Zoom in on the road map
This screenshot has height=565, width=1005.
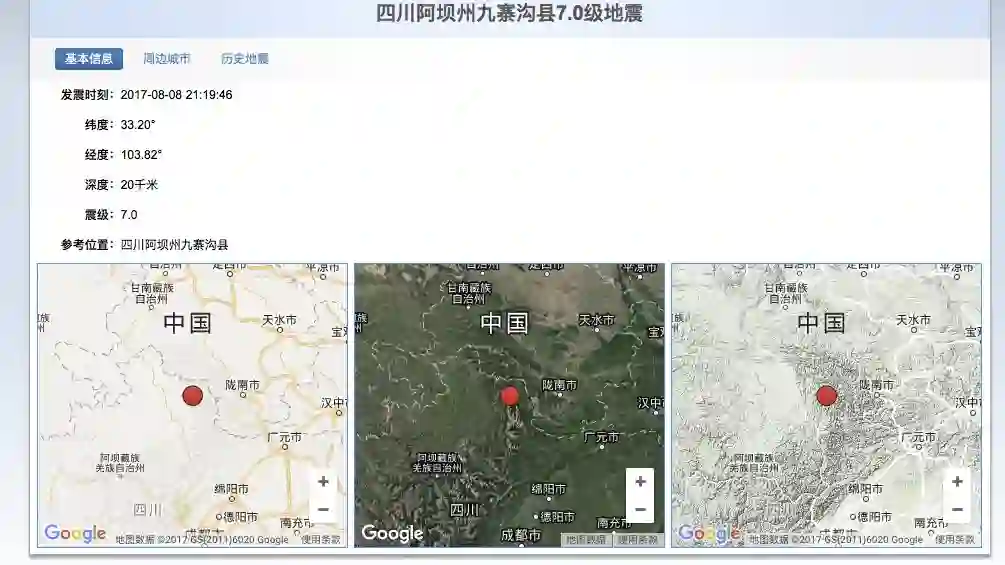[x=323, y=481]
